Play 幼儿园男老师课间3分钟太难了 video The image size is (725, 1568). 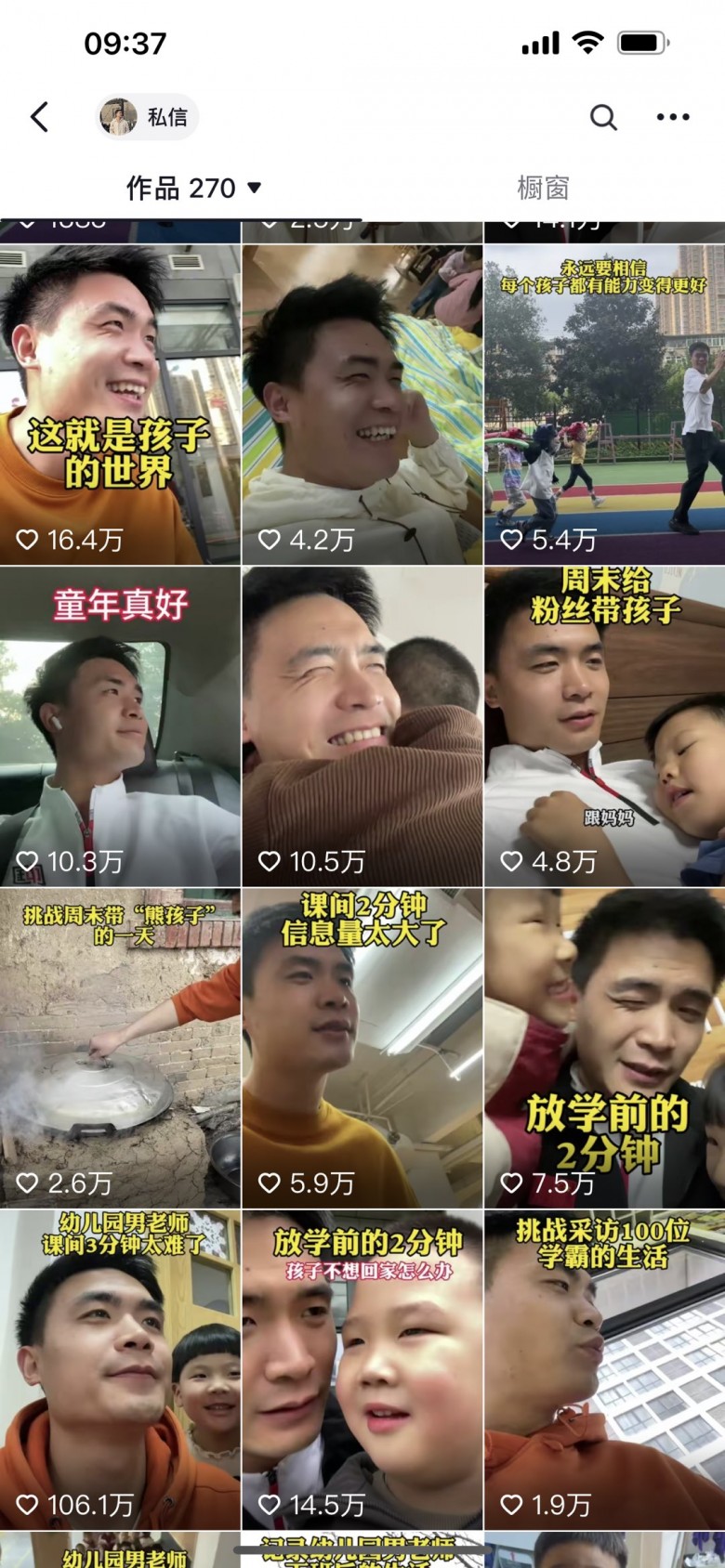pos(120,1370)
